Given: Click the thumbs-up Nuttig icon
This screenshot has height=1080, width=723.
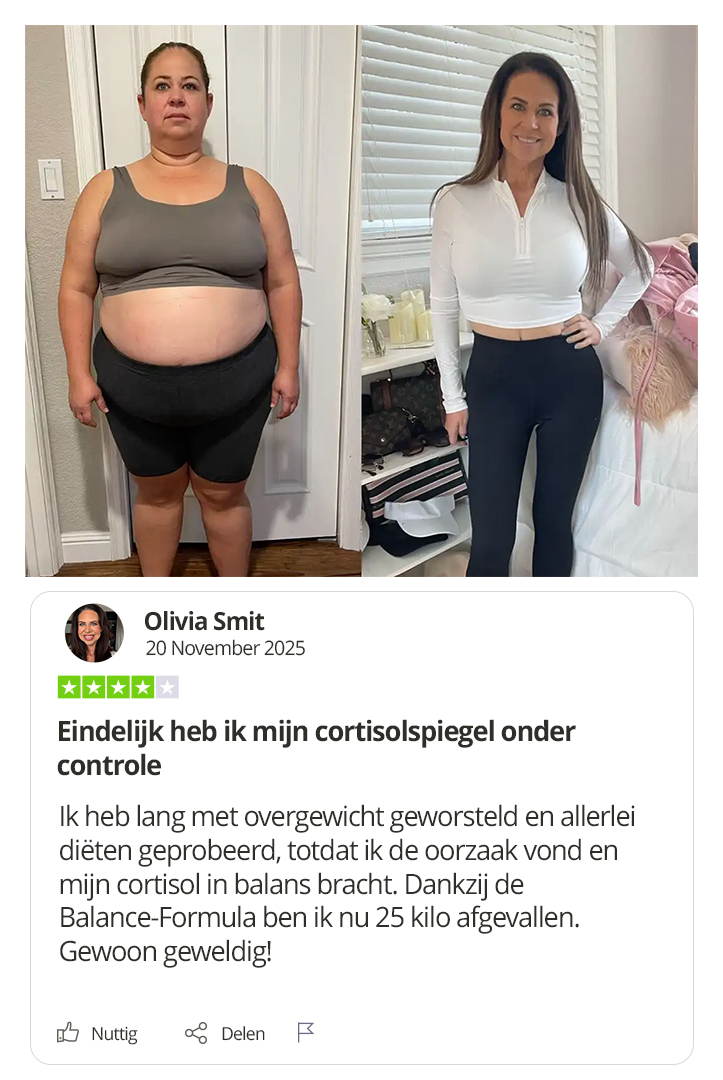Looking at the screenshot, I should click(x=72, y=1032).
